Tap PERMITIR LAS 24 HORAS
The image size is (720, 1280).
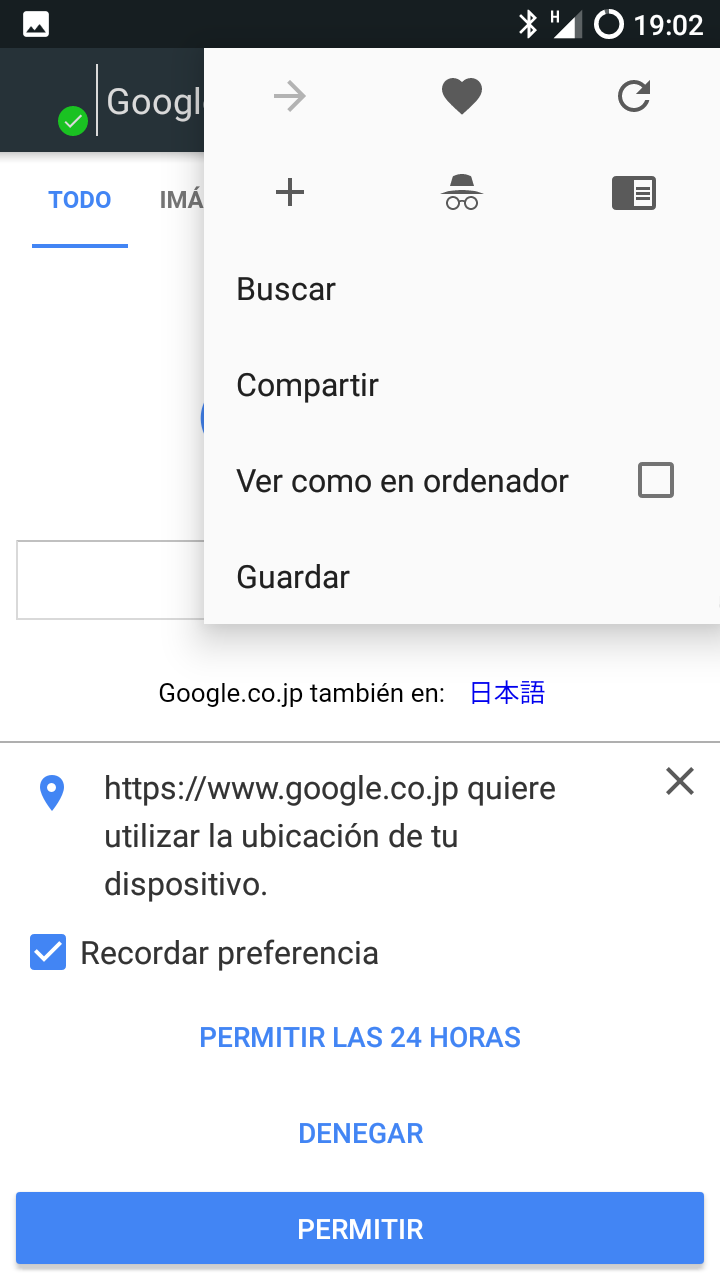tap(360, 1037)
